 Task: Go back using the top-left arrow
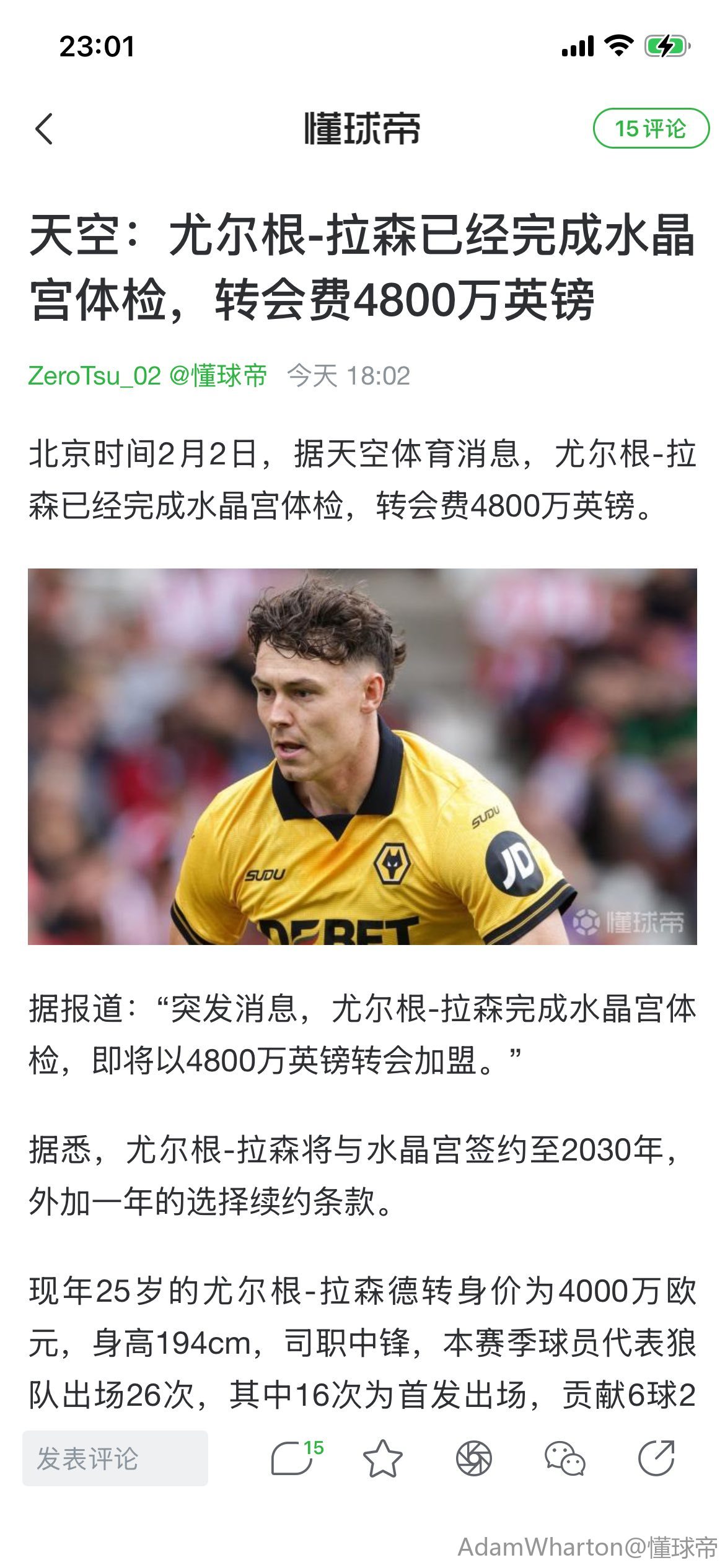45,129
